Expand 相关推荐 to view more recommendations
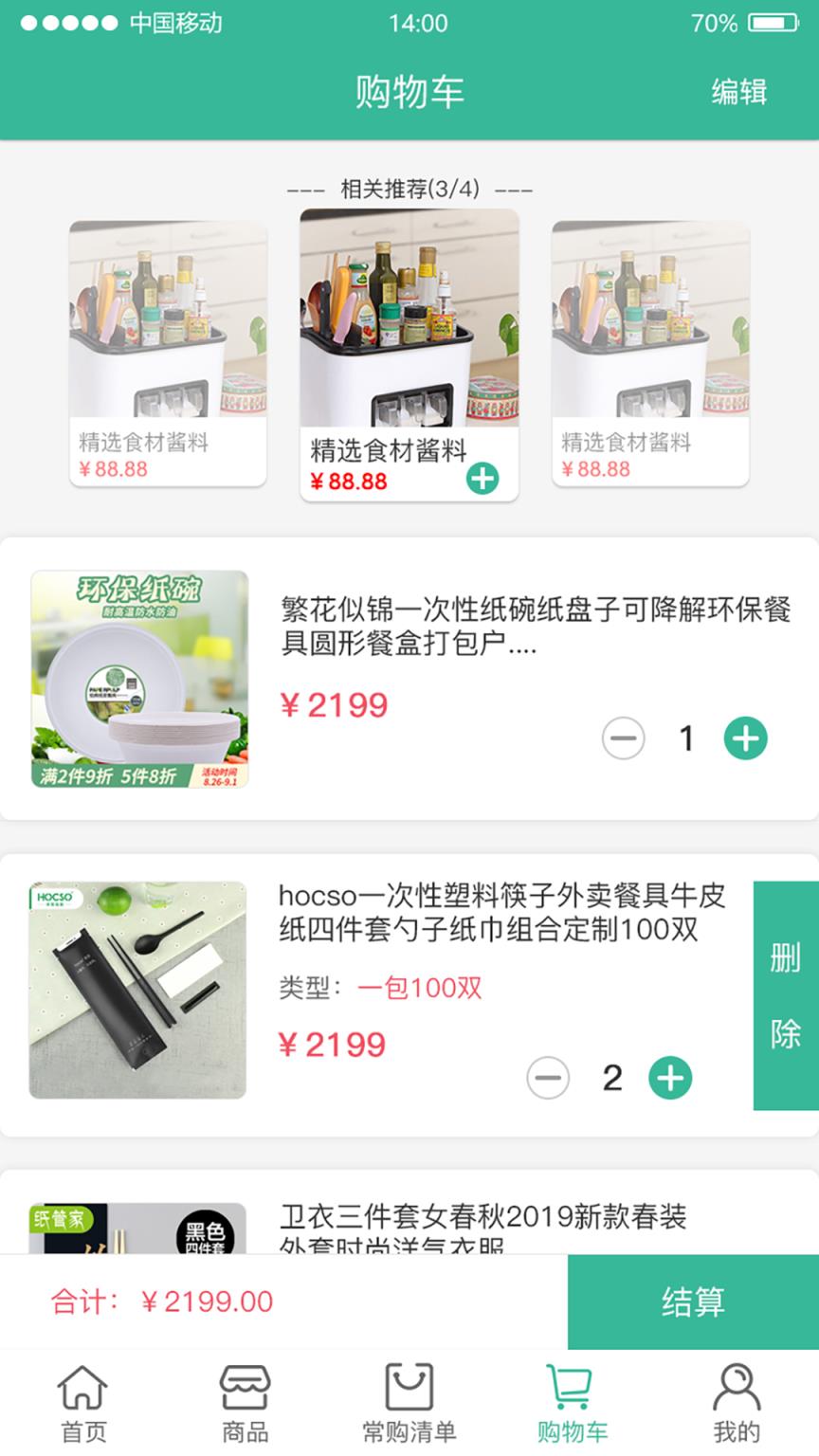The height and width of the screenshot is (1456, 819). click(x=409, y=189)
